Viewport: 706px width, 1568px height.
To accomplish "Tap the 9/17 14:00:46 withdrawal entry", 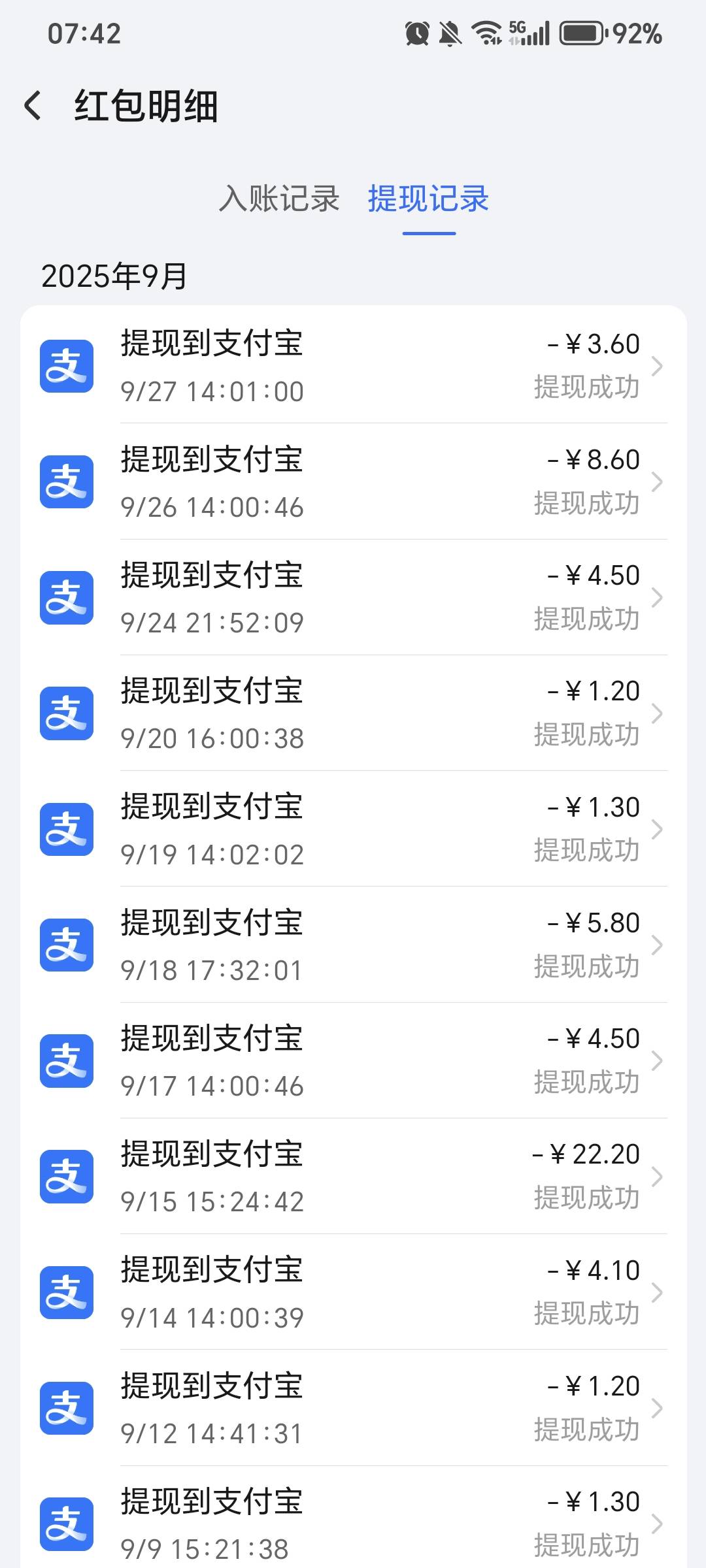I will click(x=353, y=1060).
